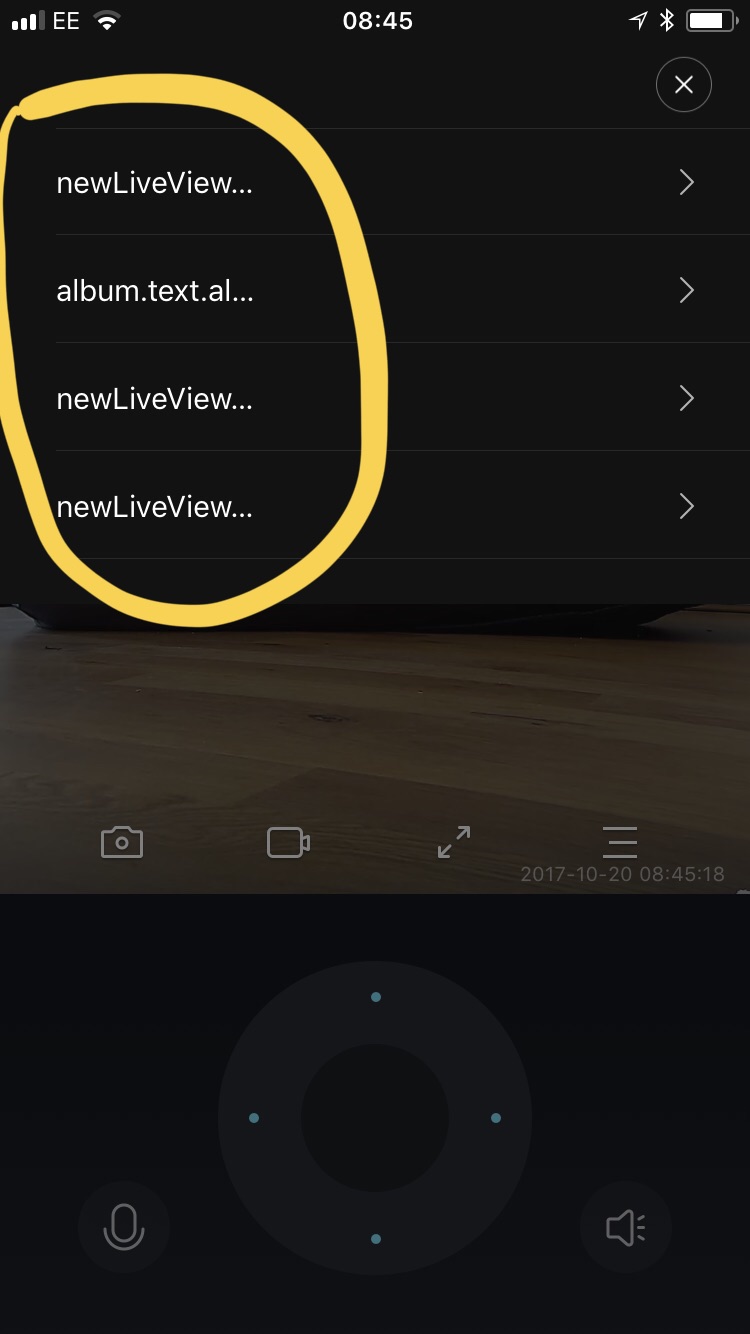The width and height of the screenshot is (750, 1334).
Task: Pan camera right using the right dot
Action: point(496,1118)
